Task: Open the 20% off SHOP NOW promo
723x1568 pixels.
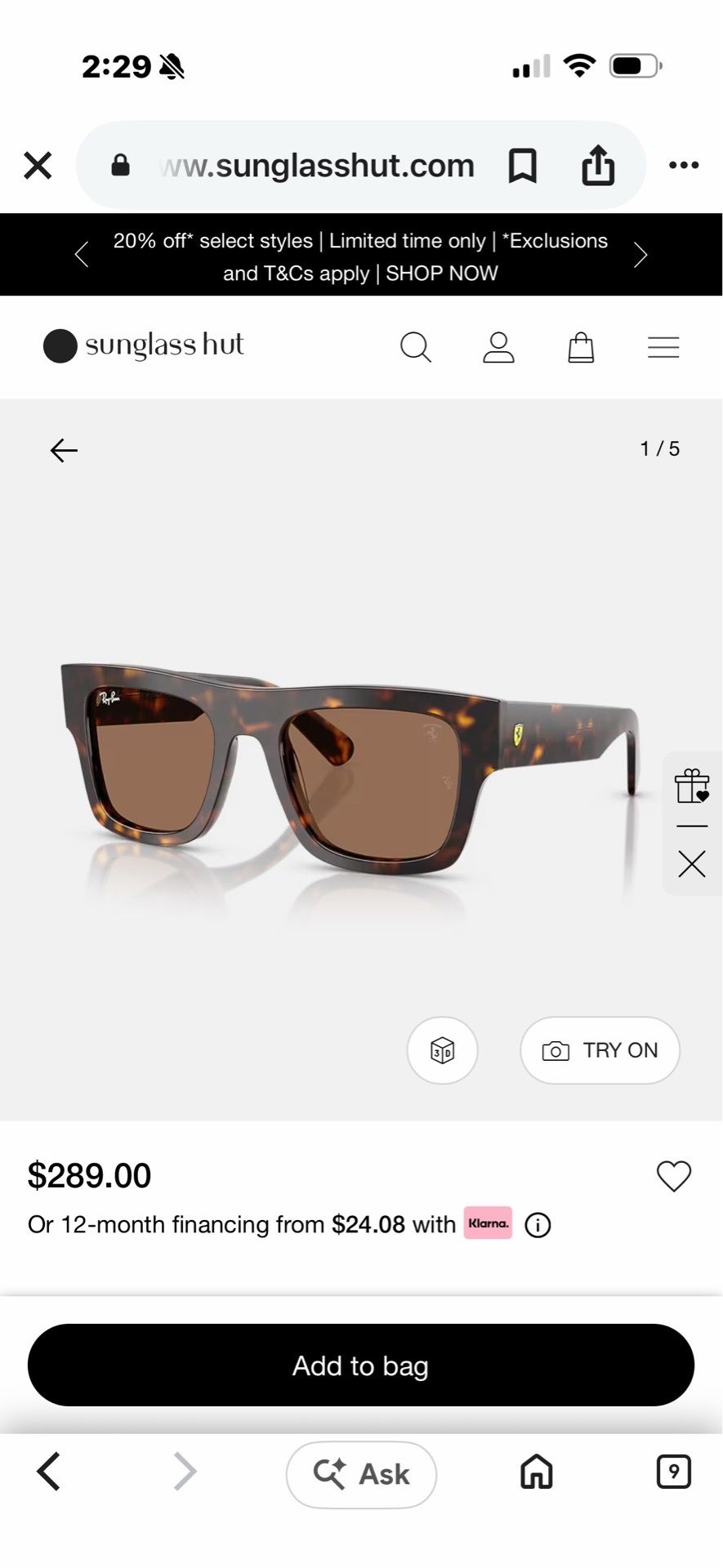Action: [x=361, y=256]
